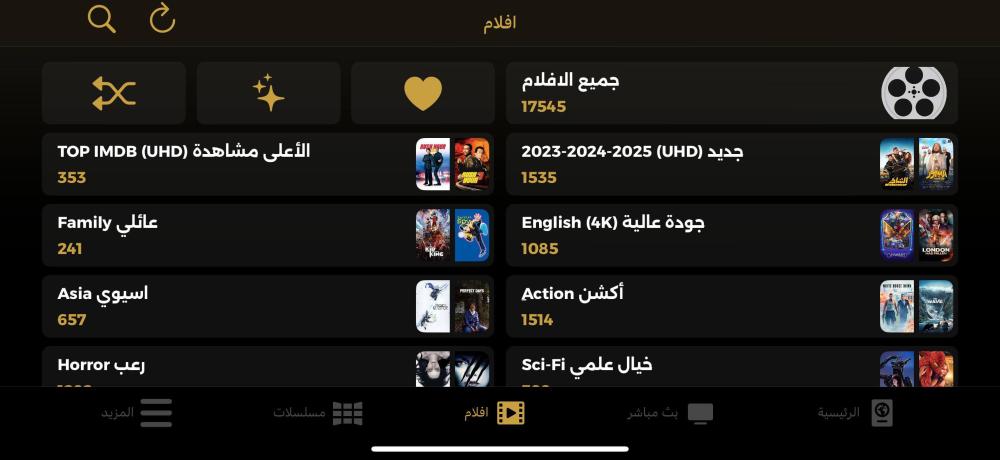The width and height of the screenshot is (1000, 460).
Task: Select the افلام movies tab
Action: (494, 413)
